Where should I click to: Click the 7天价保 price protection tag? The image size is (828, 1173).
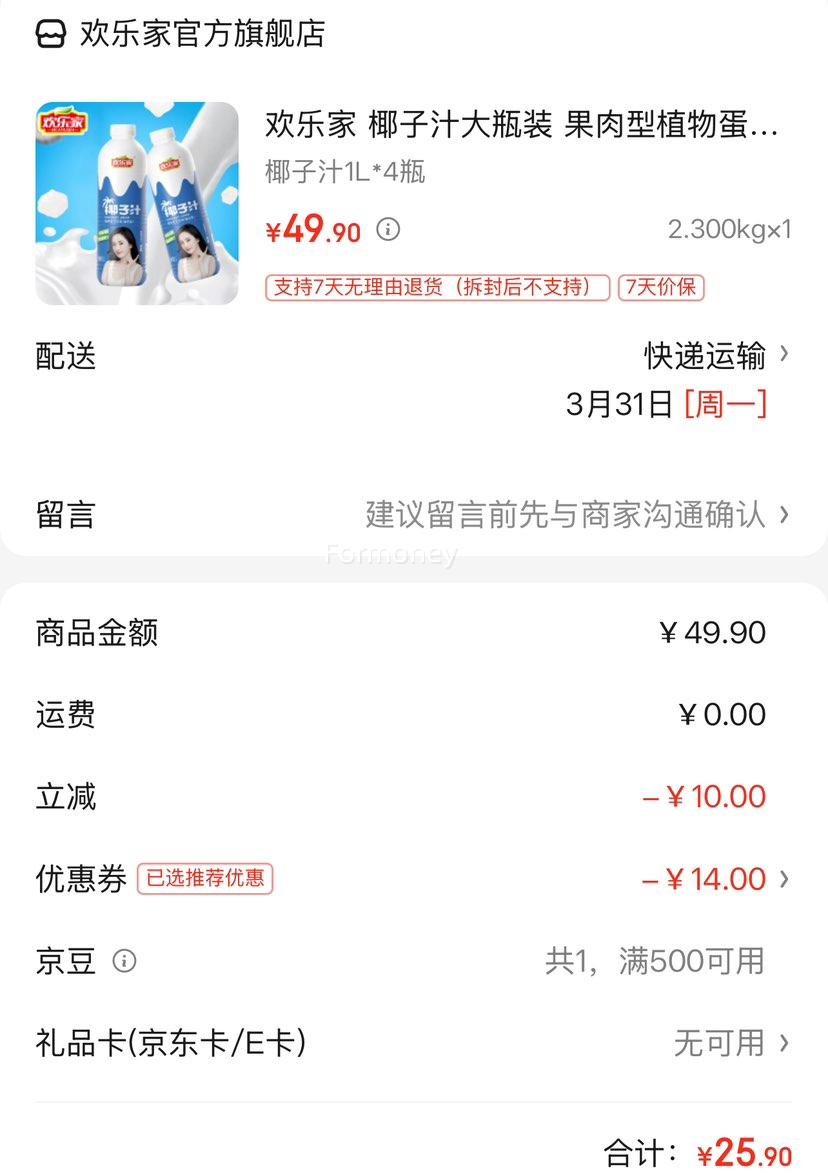(662, 288)
